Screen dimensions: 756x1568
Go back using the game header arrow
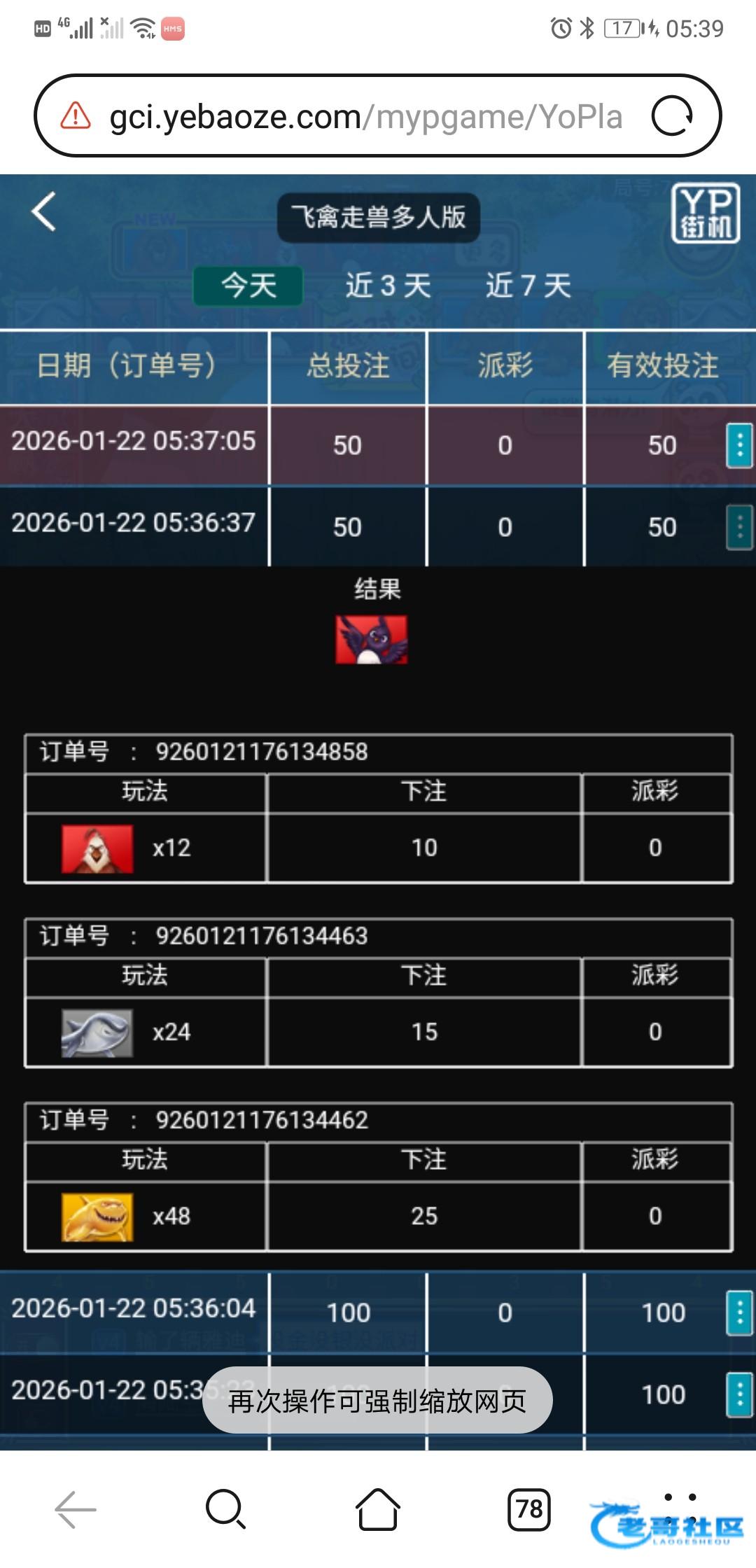[x=43, y=211]
